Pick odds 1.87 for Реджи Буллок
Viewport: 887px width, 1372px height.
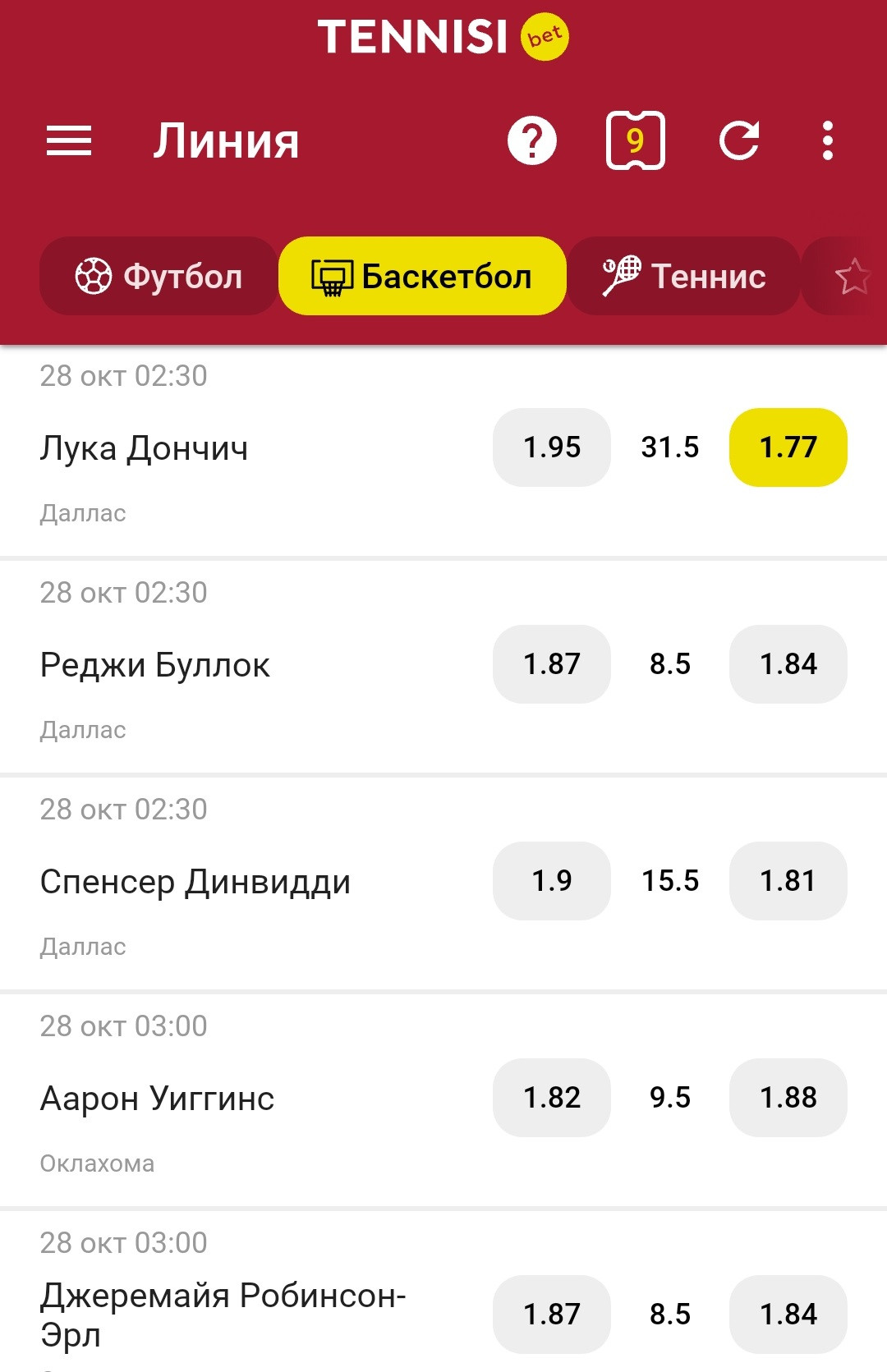pos(552,664)
